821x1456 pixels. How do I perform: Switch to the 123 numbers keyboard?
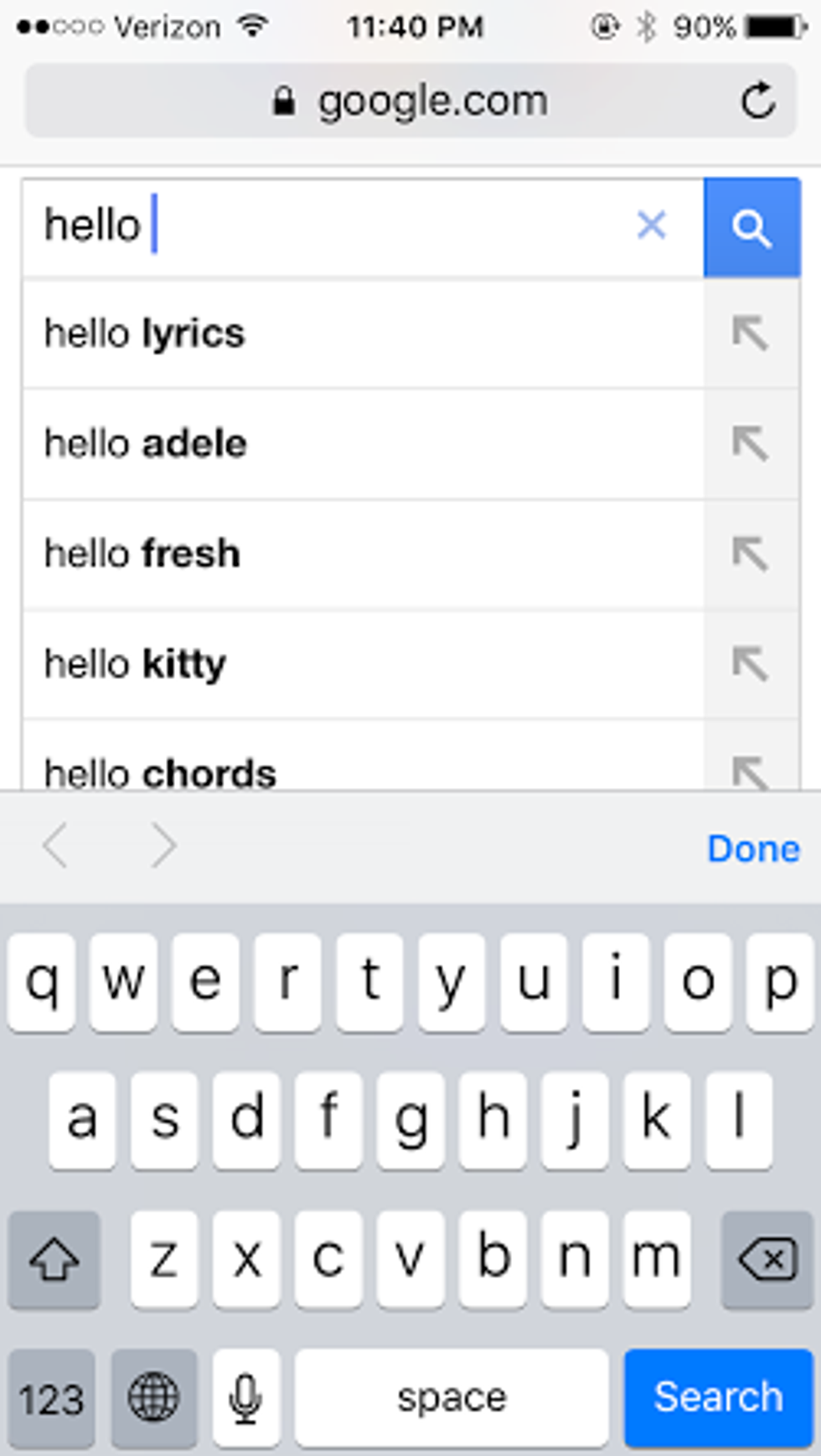coord(52,1397)
